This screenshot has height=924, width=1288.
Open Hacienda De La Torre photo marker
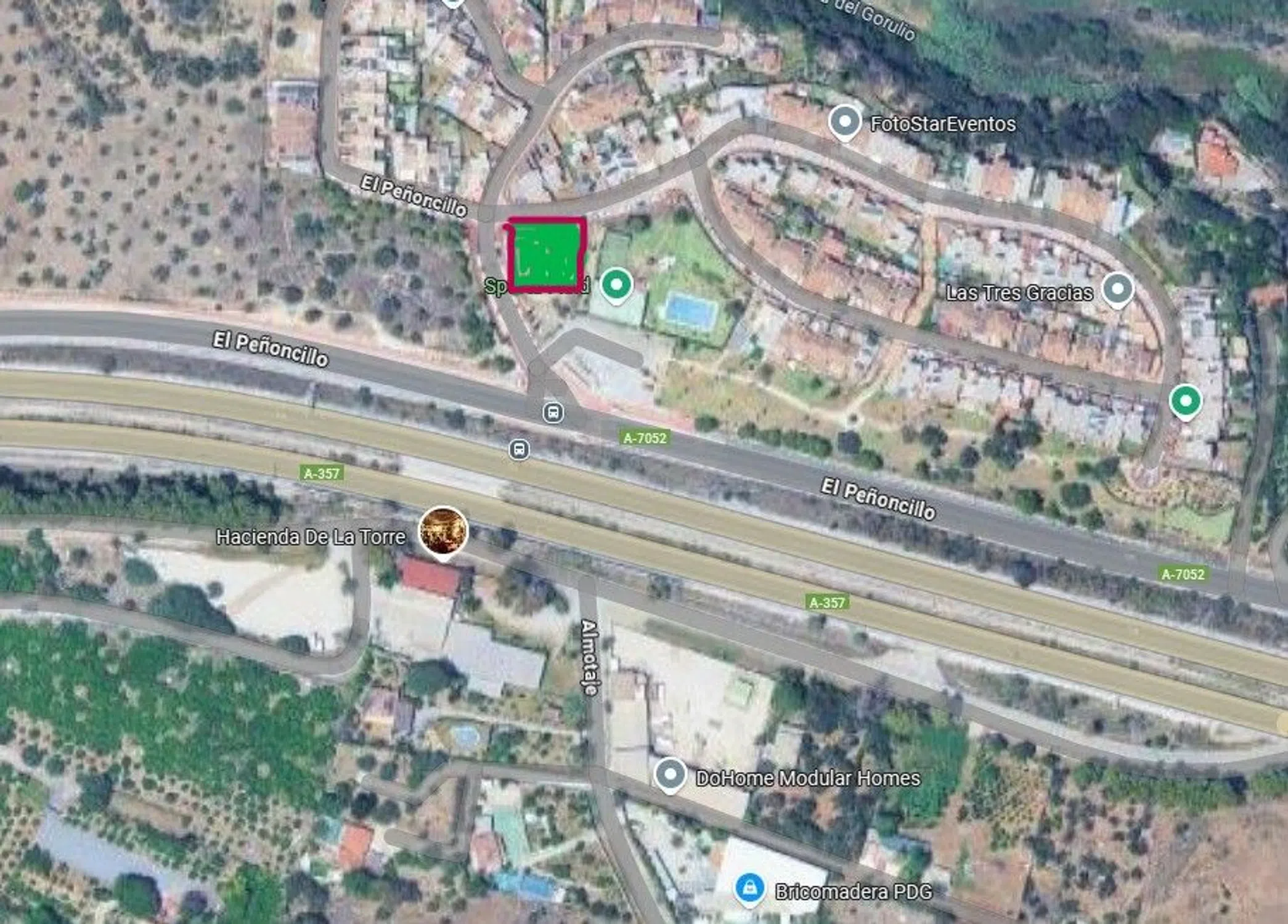[x=443, y=531]
